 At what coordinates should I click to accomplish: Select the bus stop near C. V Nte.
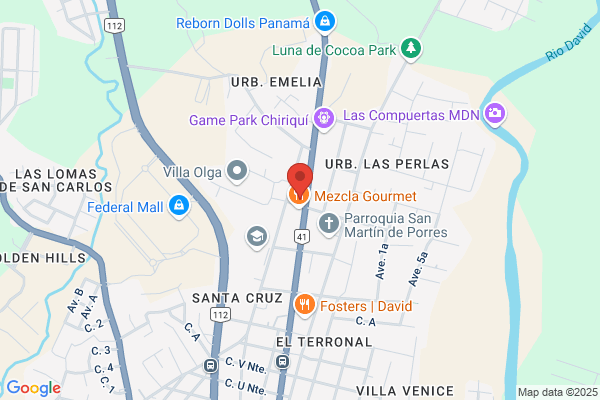tap(210, 365)
